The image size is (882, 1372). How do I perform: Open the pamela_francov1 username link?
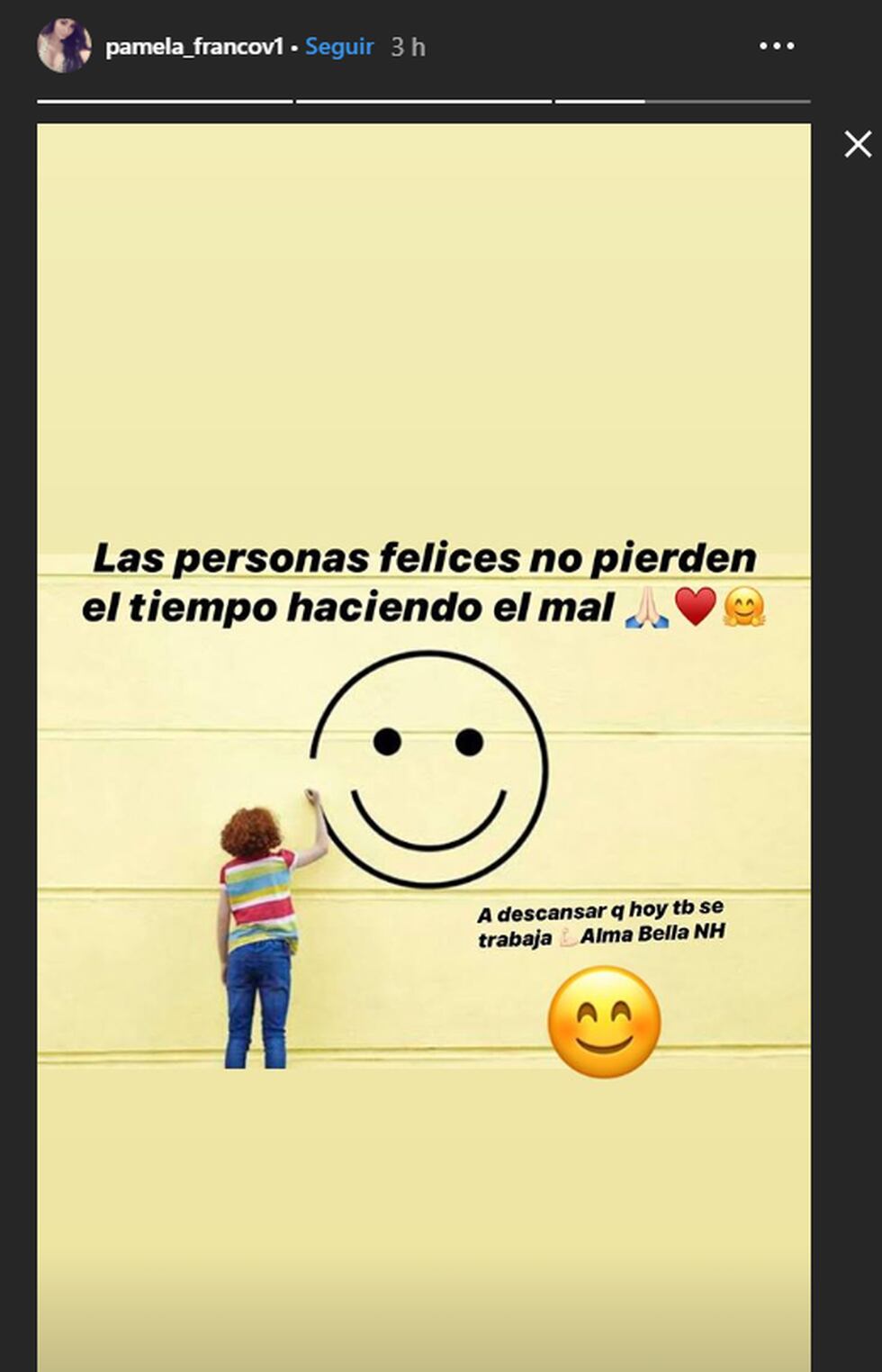coord(194,47)
